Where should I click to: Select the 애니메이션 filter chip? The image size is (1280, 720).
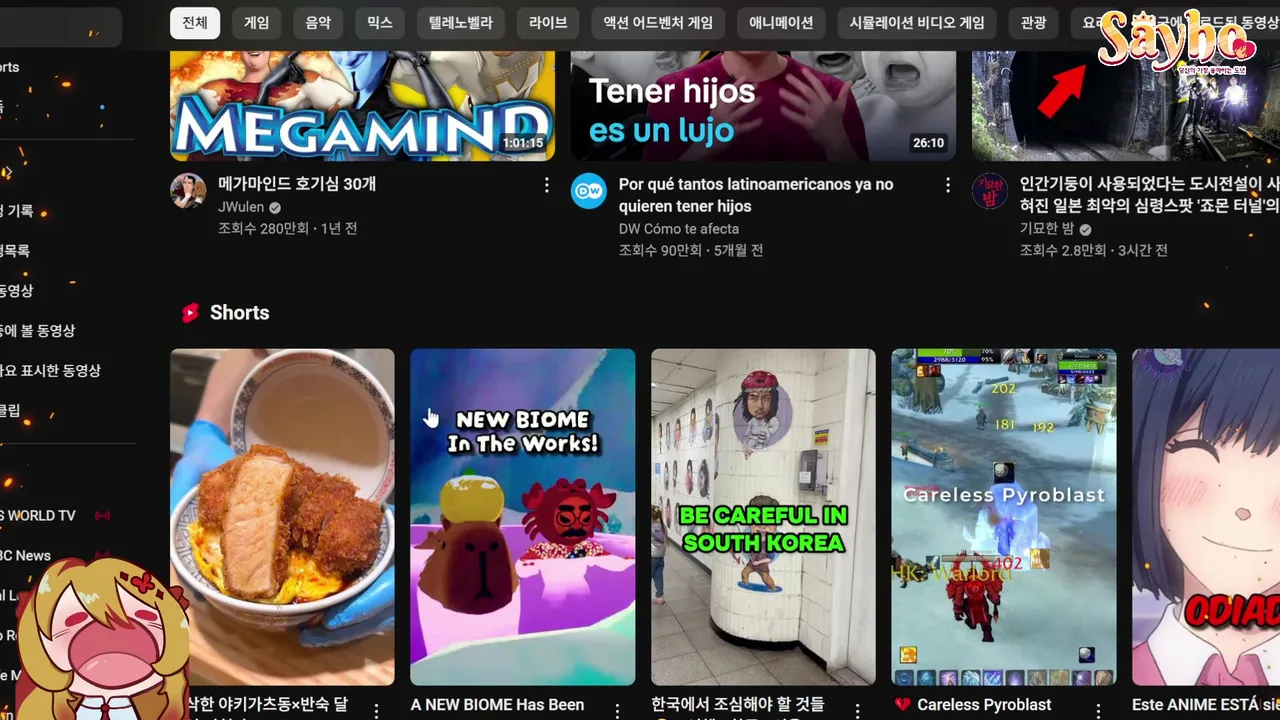[781, 22]
